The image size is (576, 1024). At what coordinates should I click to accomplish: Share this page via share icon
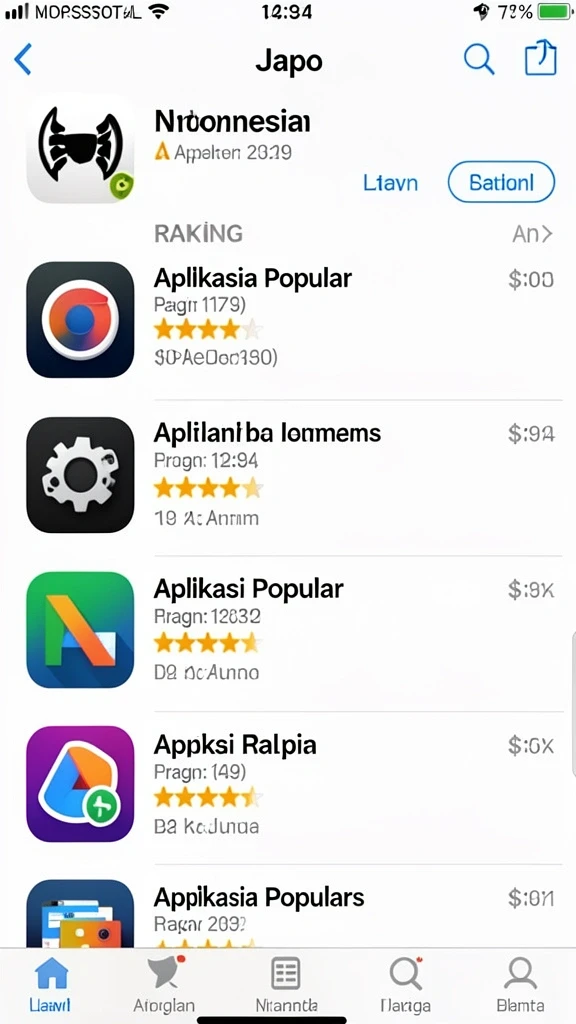point(541,58)
